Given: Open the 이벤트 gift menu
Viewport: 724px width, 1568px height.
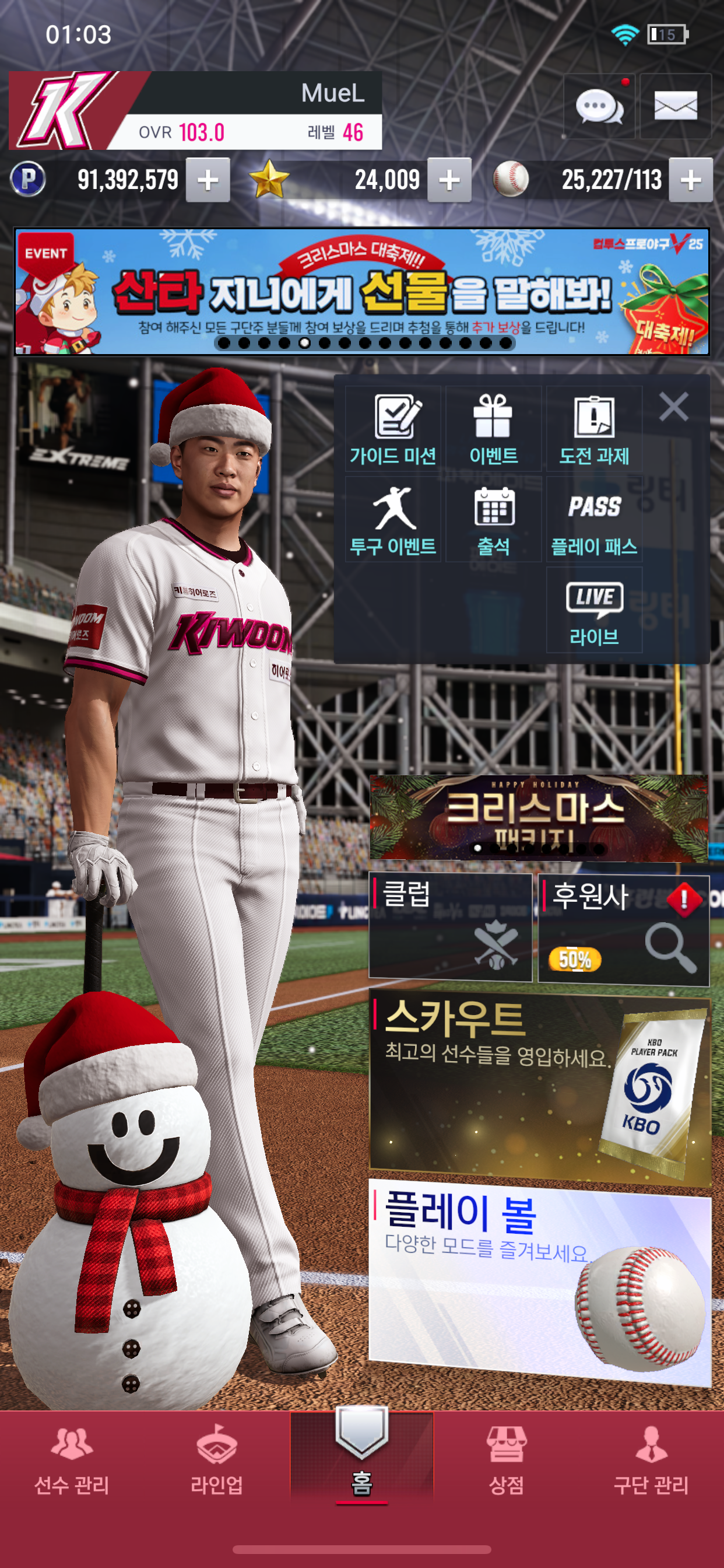Looking at the screenshot, I should tap(493, 429).
